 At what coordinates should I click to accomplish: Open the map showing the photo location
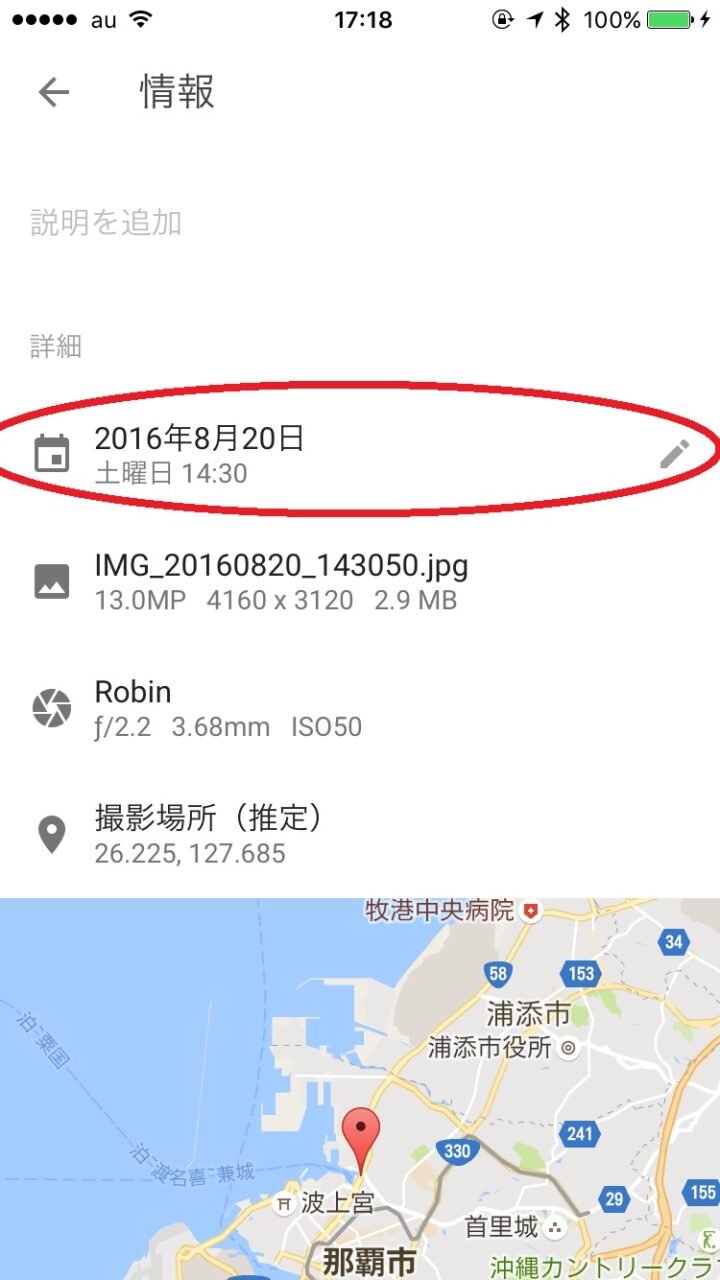[x=360, y=1088]
